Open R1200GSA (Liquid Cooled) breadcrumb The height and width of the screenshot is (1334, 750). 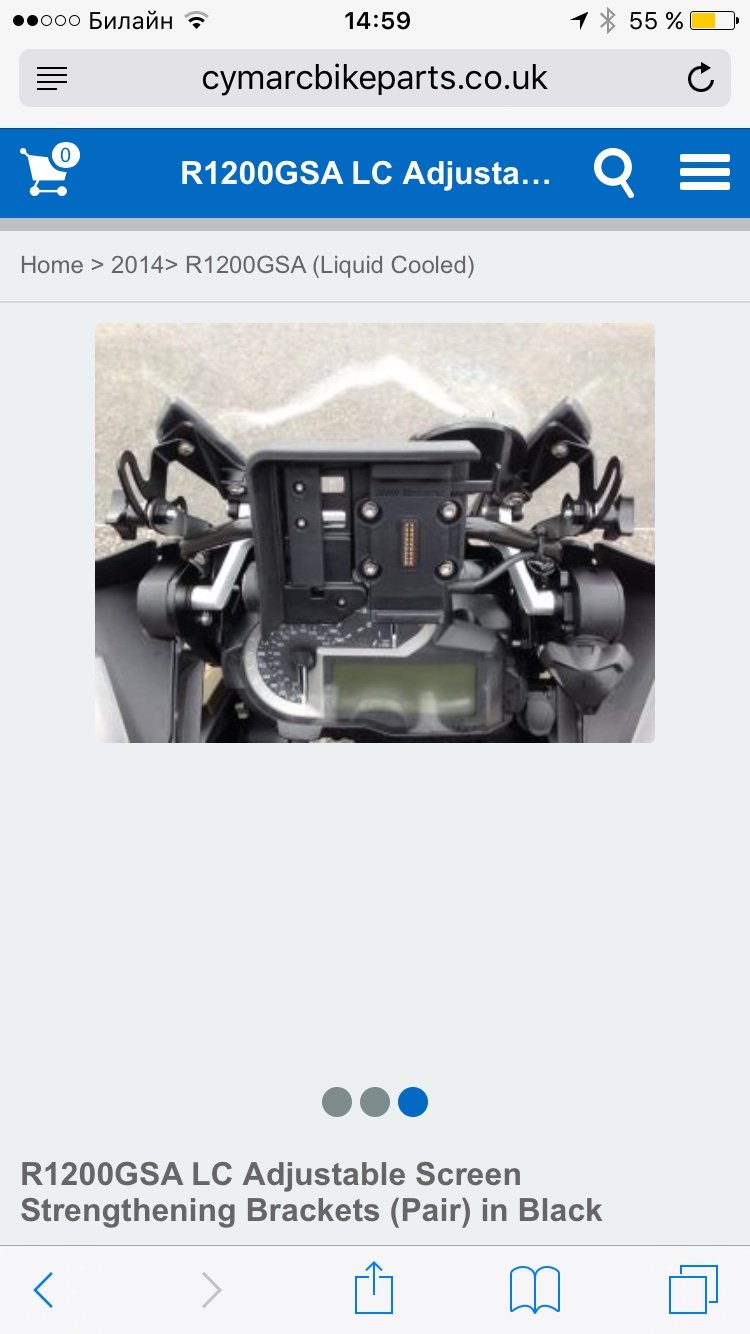click(330, 265)
